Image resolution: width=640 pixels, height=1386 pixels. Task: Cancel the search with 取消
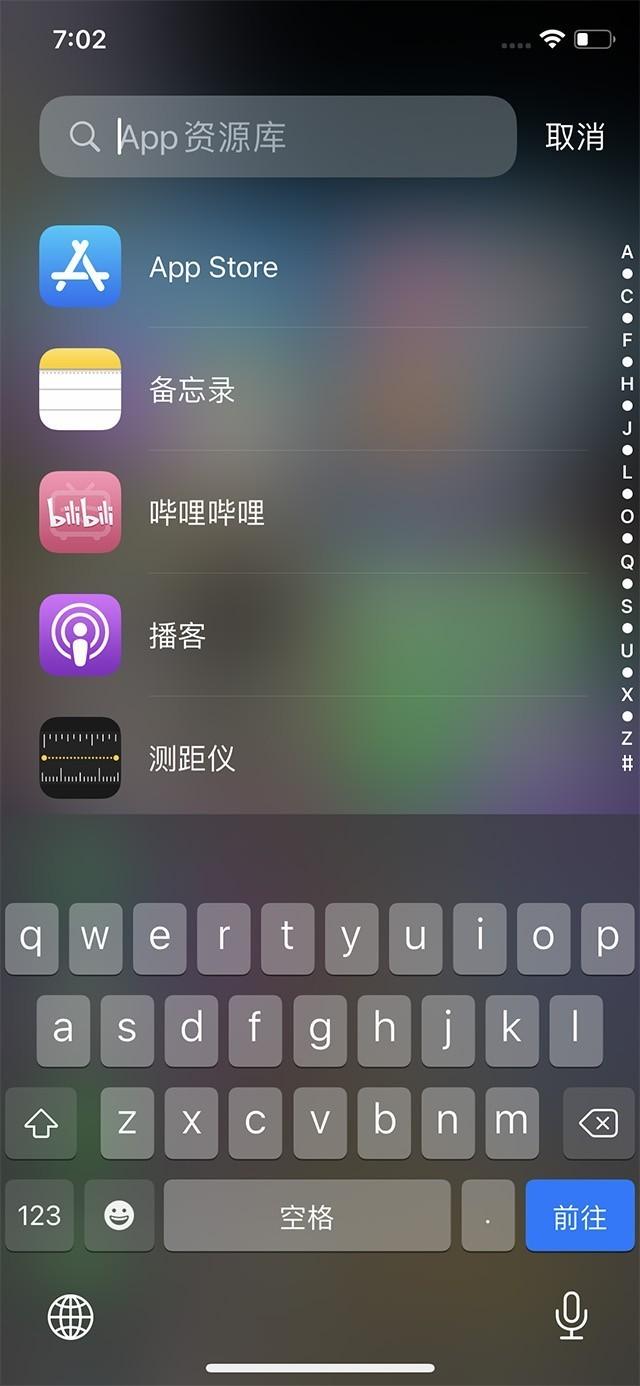click(575, 137)
